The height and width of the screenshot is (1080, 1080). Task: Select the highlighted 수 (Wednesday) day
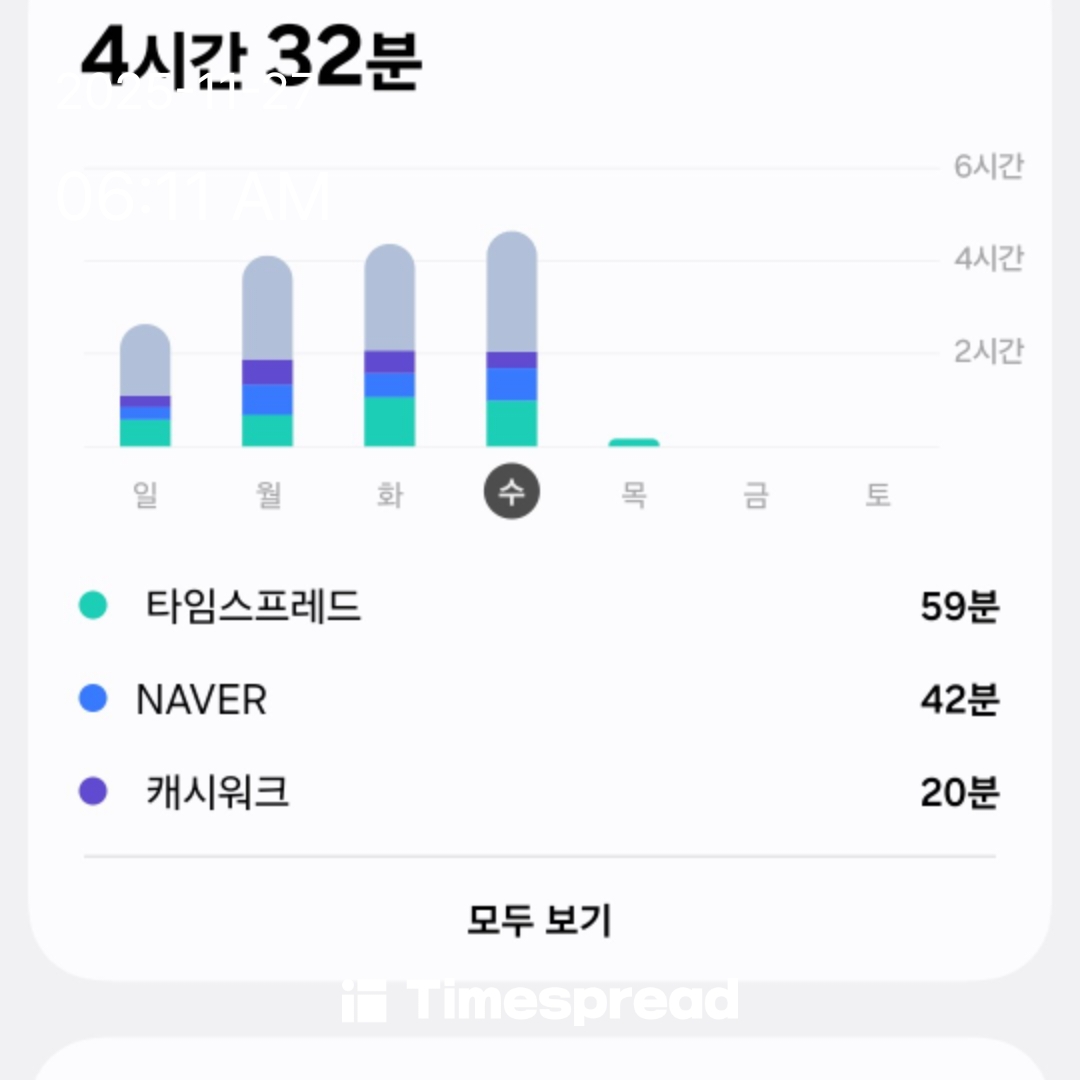pos(512,493)
